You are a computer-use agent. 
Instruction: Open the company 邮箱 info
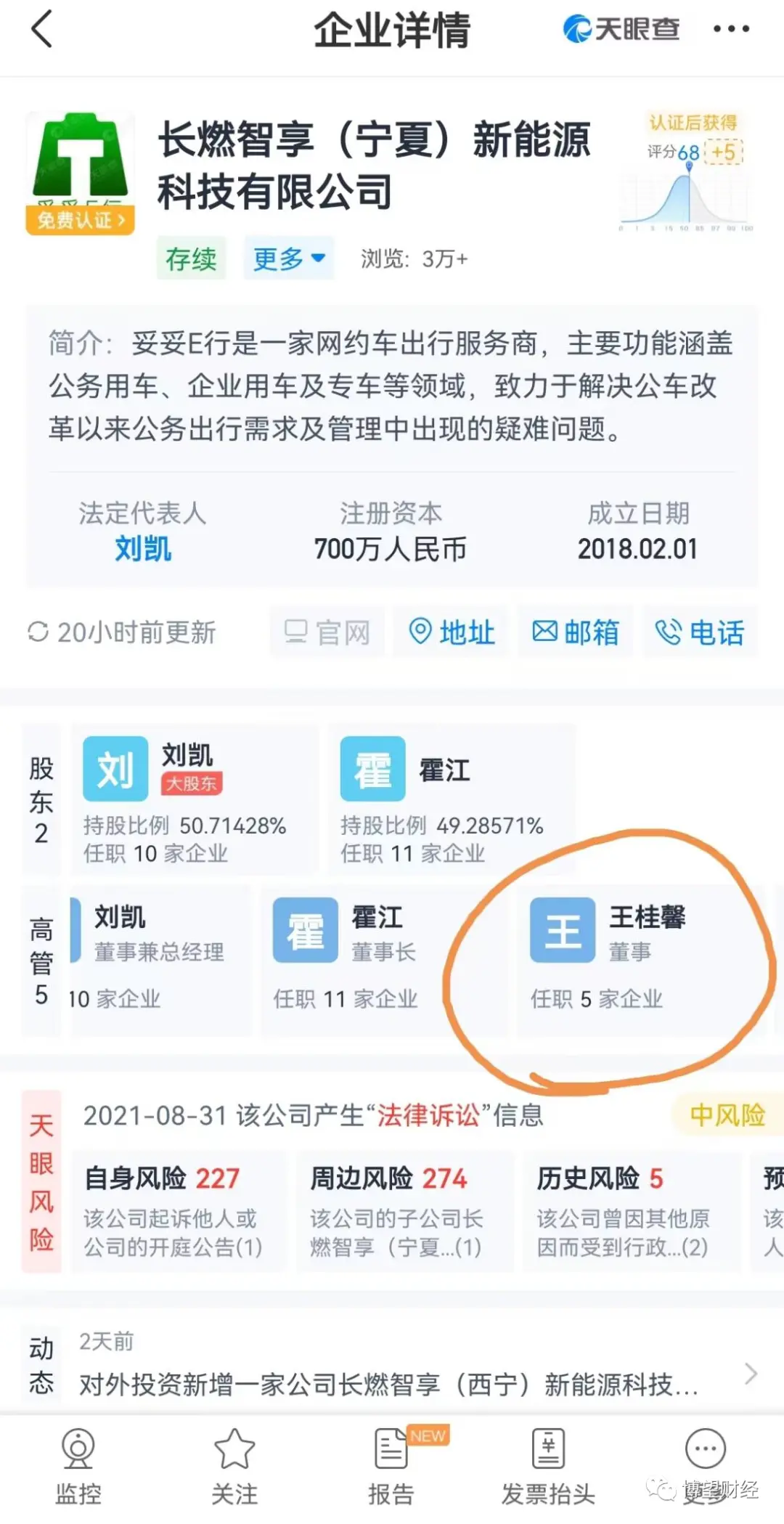click(576, 632)
